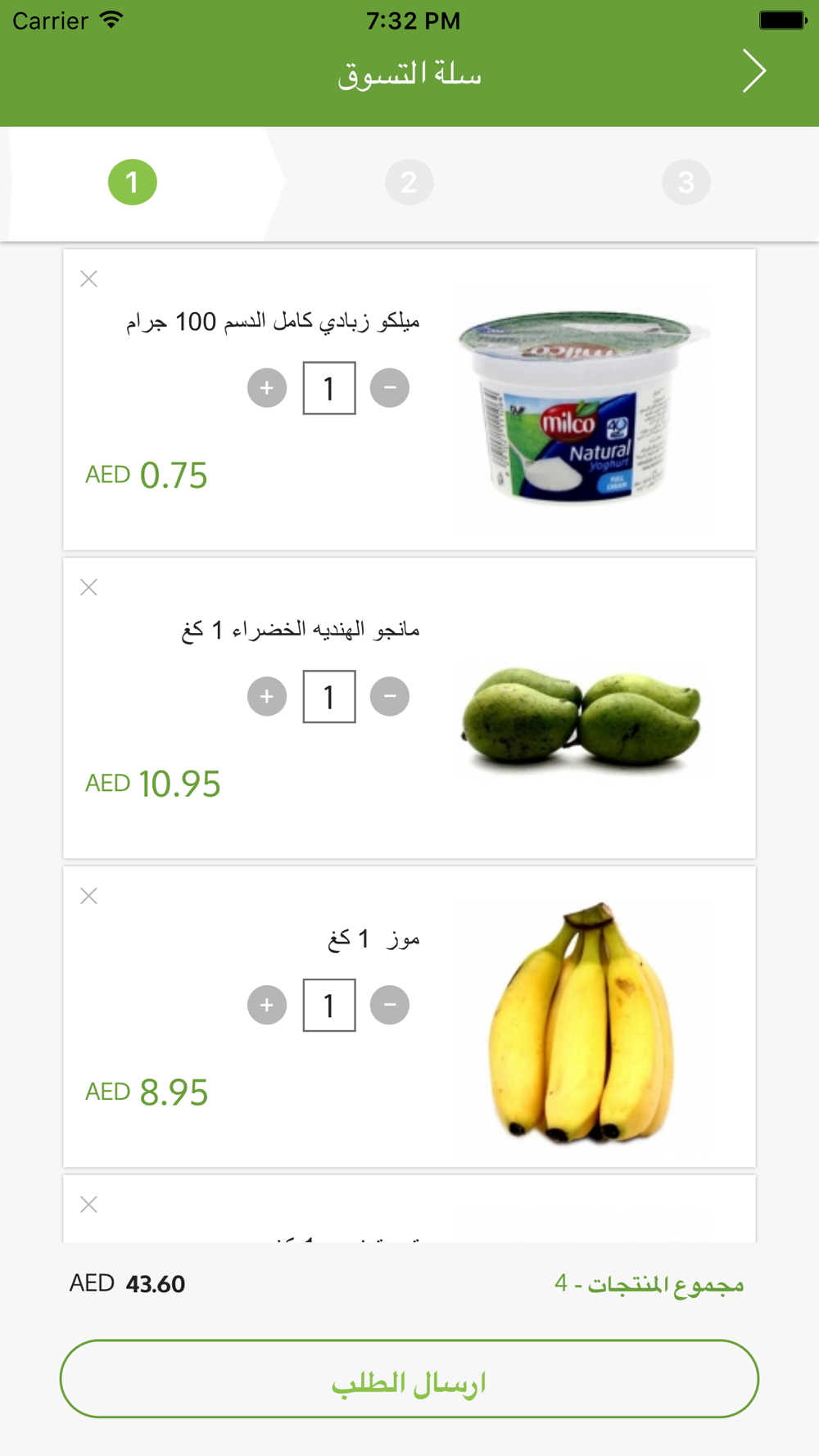
Task: Reduce the green mango quantity
Action: point(390,697)
